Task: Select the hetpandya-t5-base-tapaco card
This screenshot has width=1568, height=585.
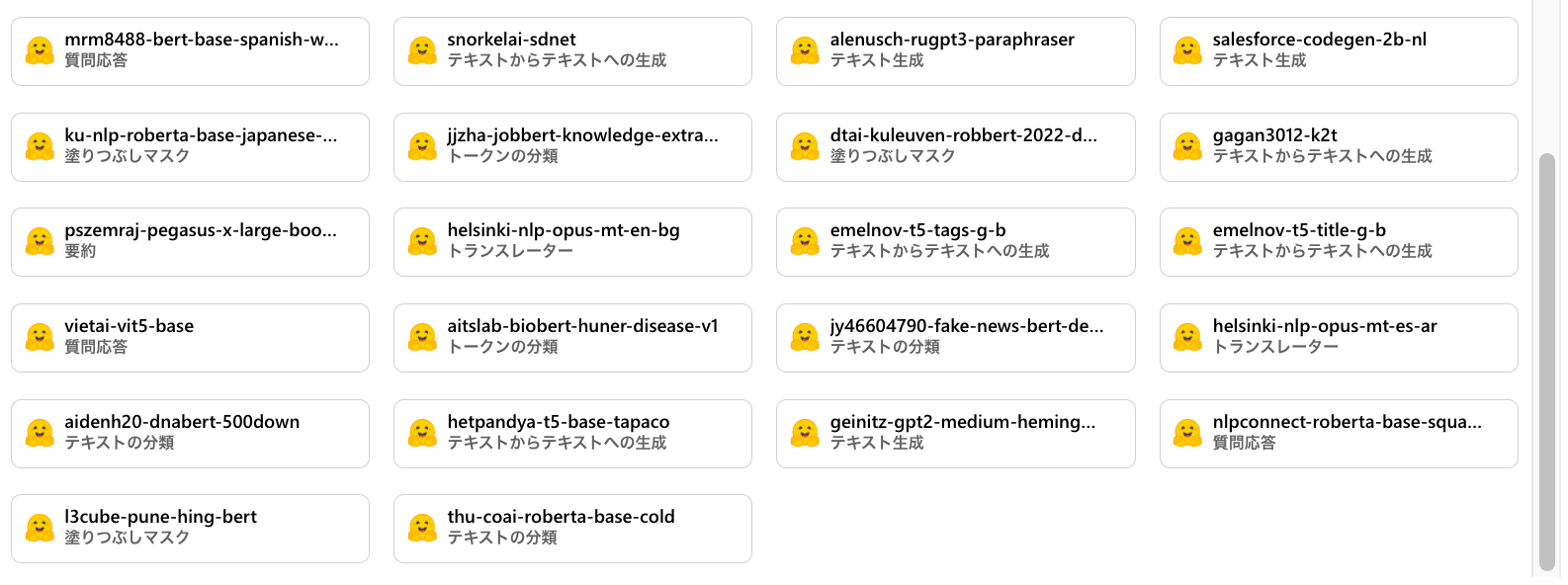Action: pyautogui.click(x=572, y=433)
